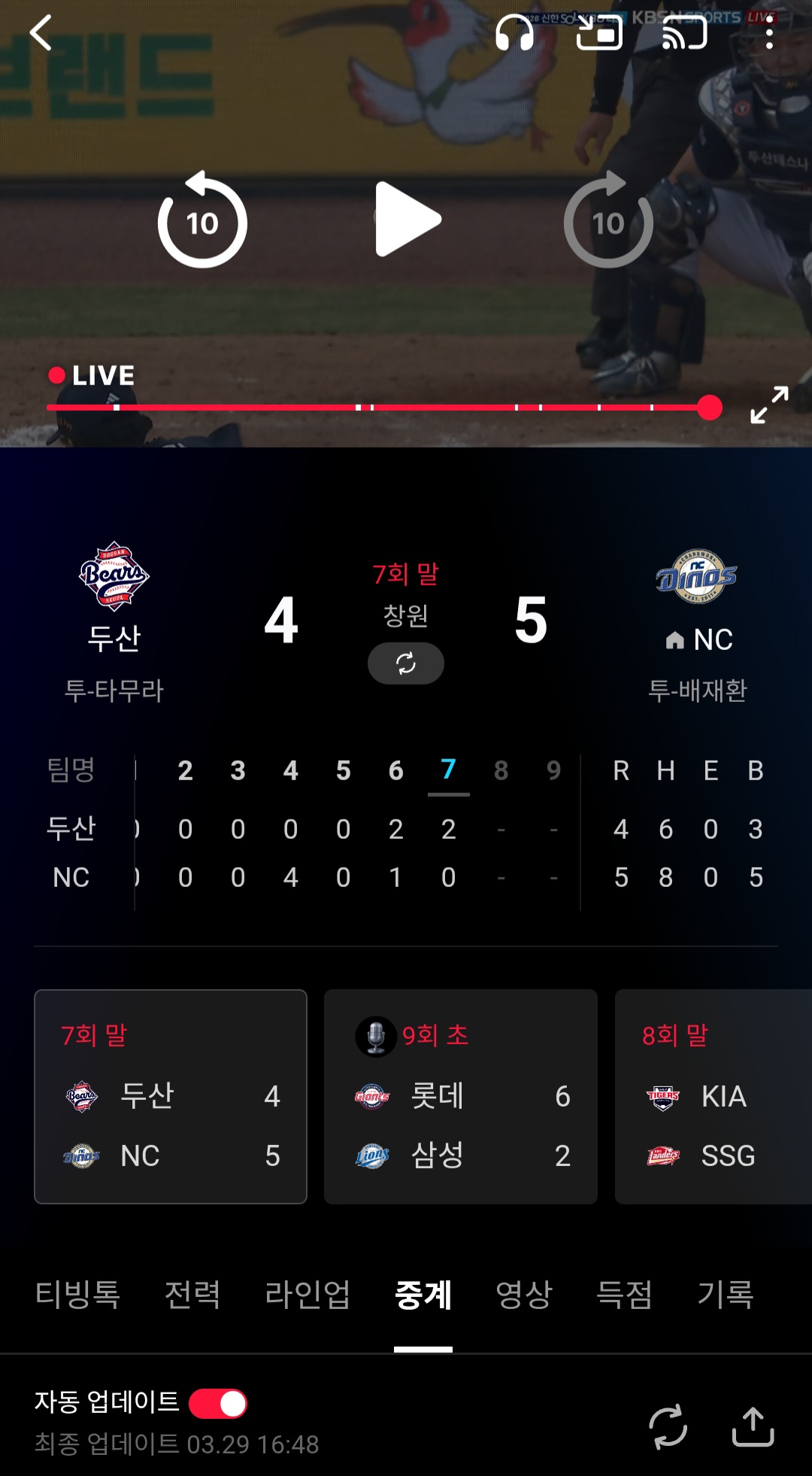
Task: Open picture-in-picture mode
Action: 599,33
